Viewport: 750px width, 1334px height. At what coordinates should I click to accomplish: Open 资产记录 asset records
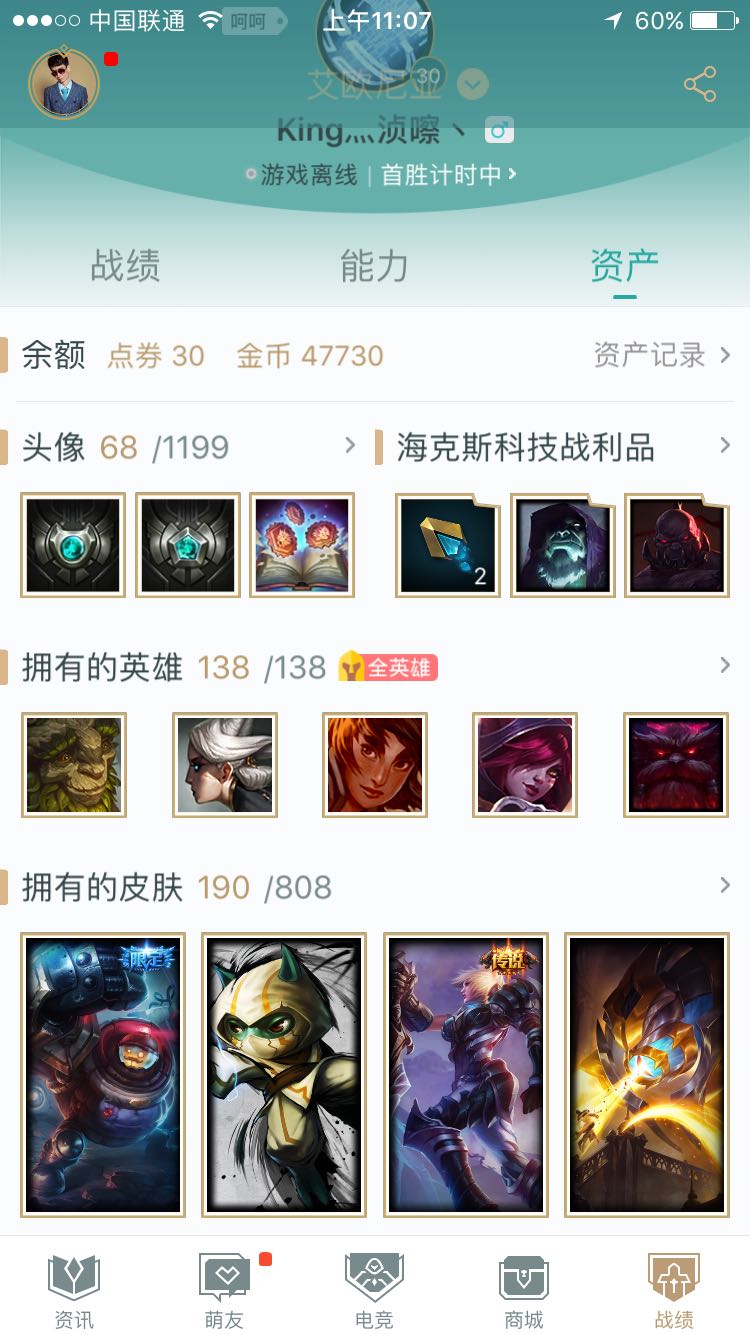[x=662, y=355]
